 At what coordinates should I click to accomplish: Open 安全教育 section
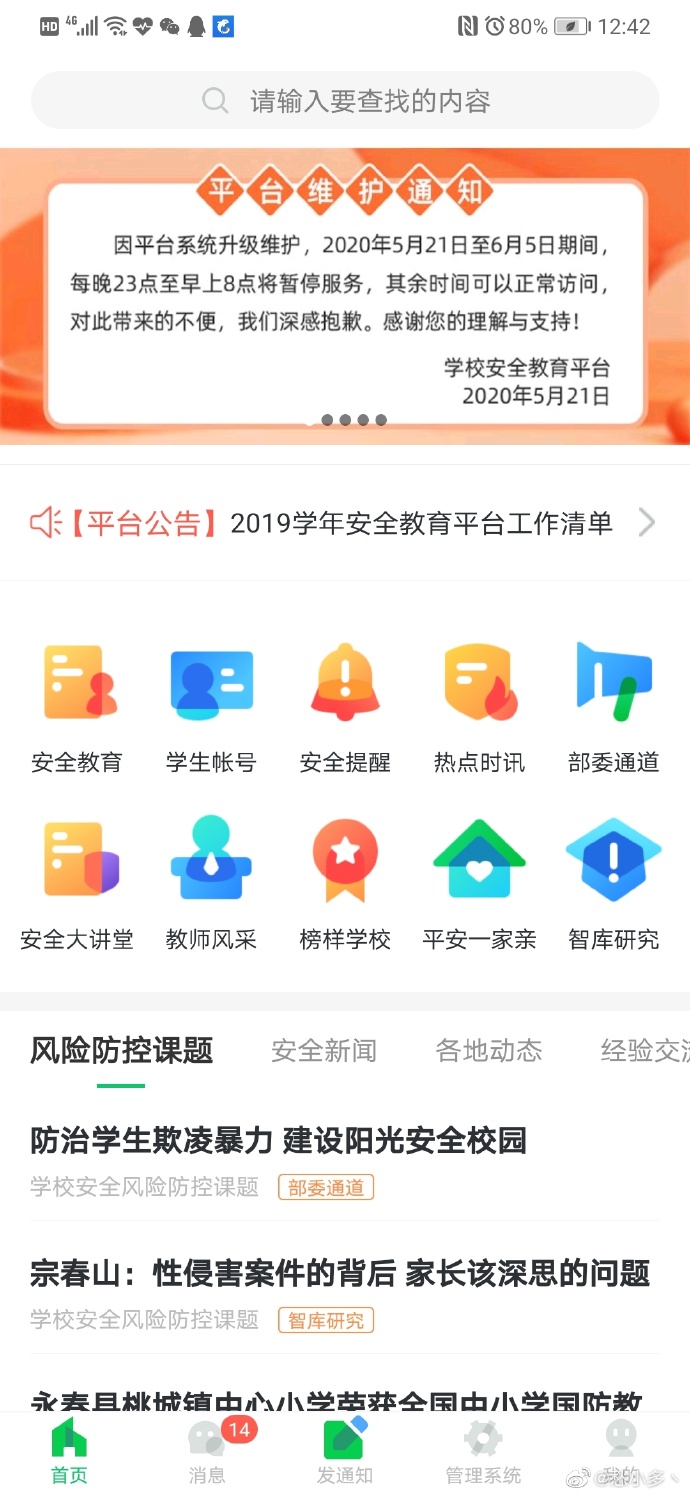(77, 707)
